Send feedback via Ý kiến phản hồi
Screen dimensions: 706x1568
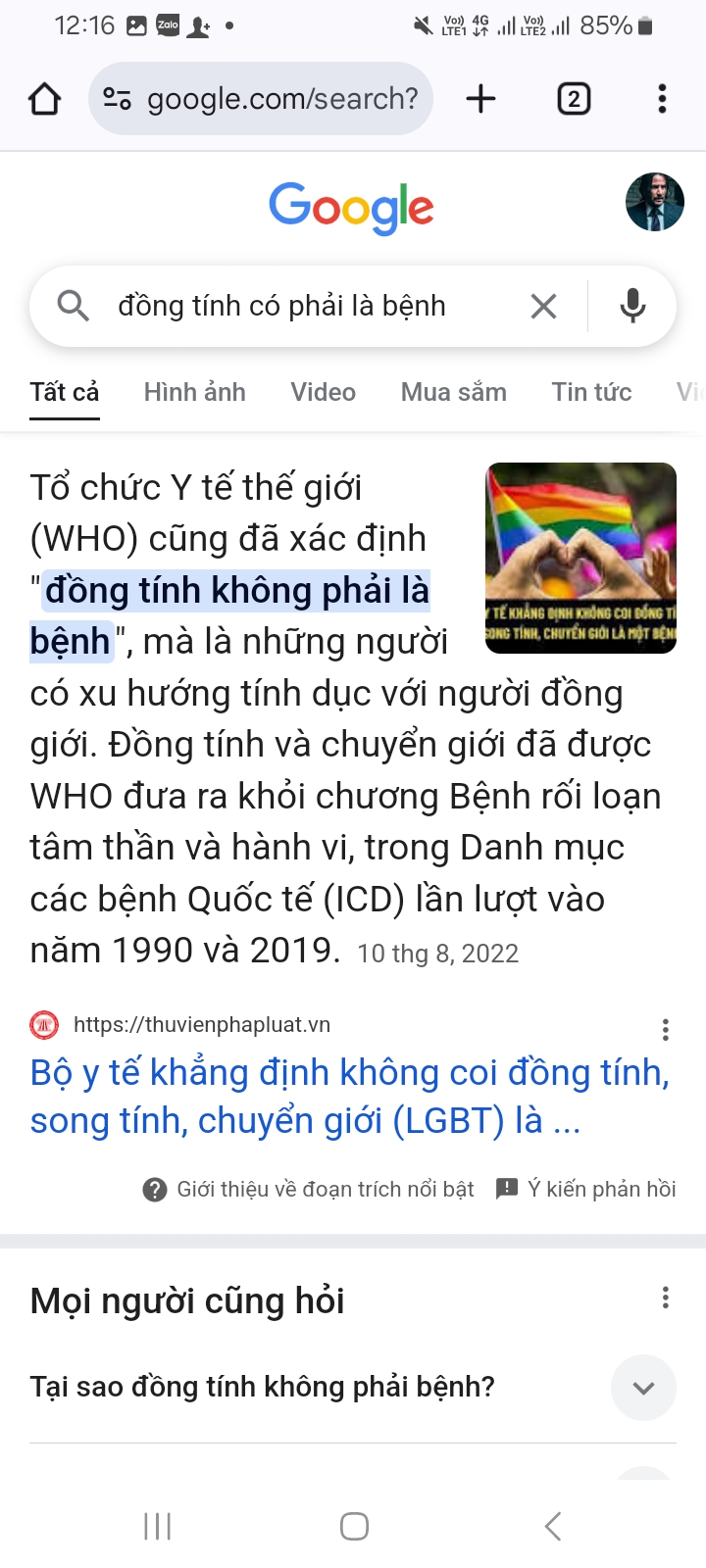coord(586,1189)
